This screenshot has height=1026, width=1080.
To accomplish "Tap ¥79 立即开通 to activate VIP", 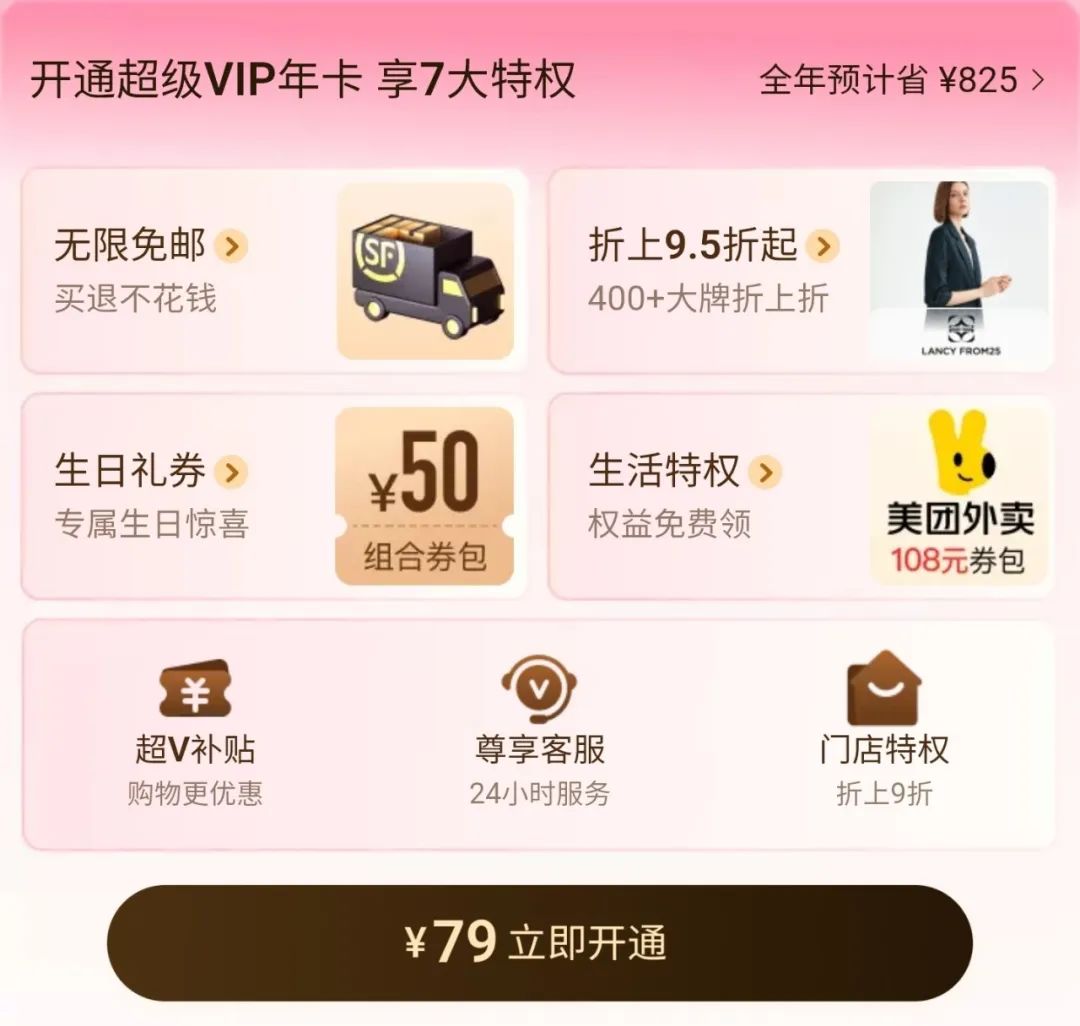I will click(539, 943).
